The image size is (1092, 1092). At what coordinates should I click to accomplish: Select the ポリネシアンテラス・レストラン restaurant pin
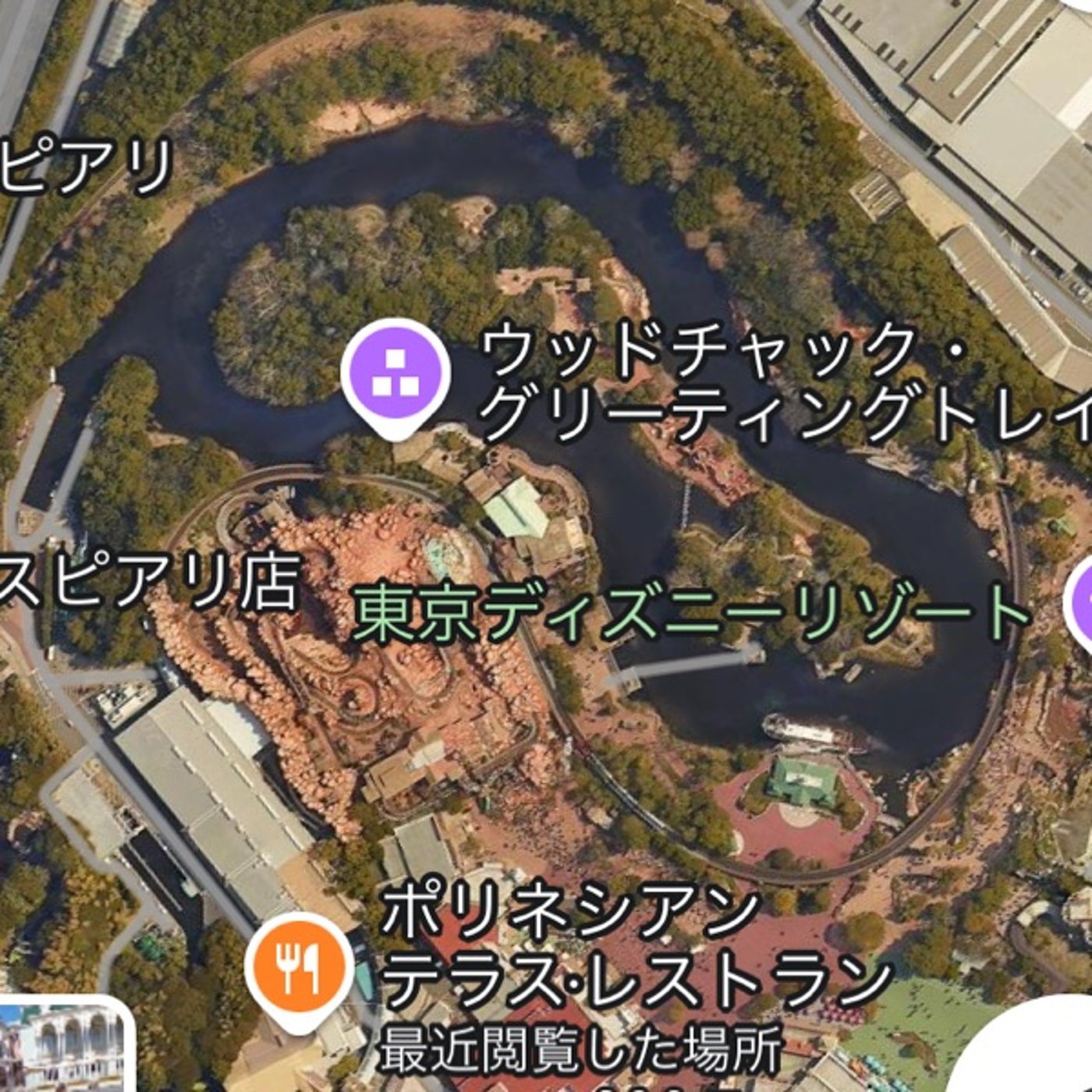click(298, 967)
